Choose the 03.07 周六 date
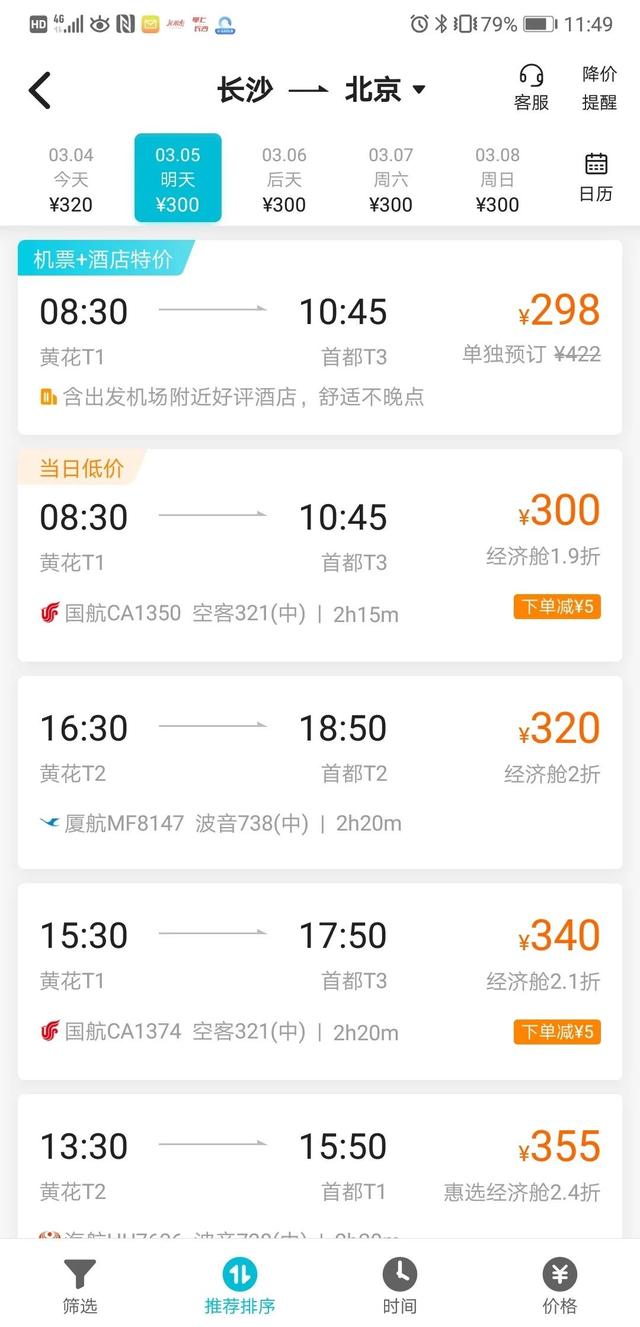640x1327 pixels. click(x=390, y=180)
